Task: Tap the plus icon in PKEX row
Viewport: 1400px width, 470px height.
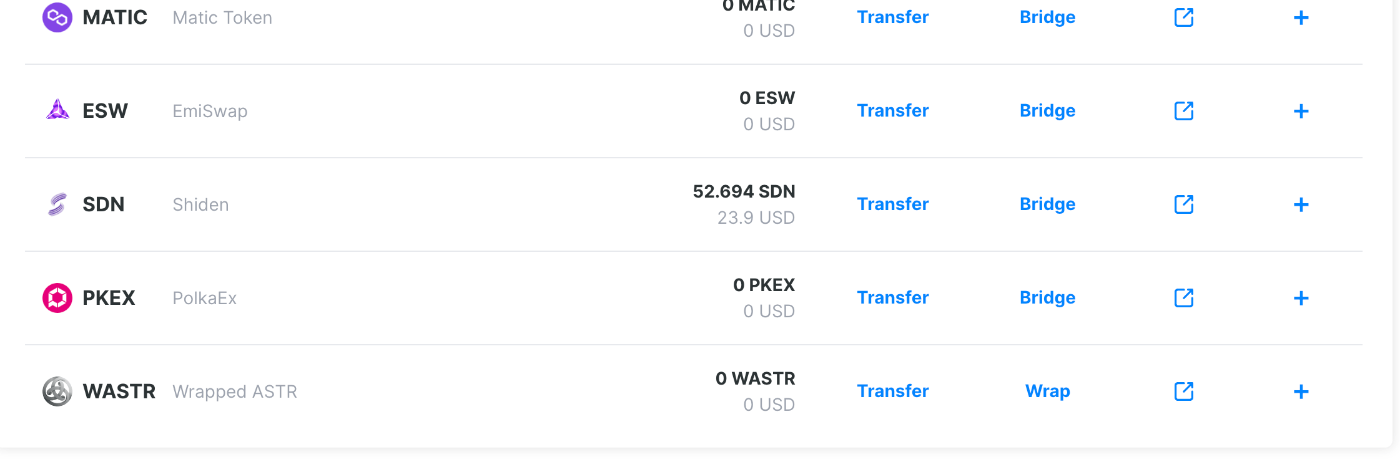Action: [1301, 298]
